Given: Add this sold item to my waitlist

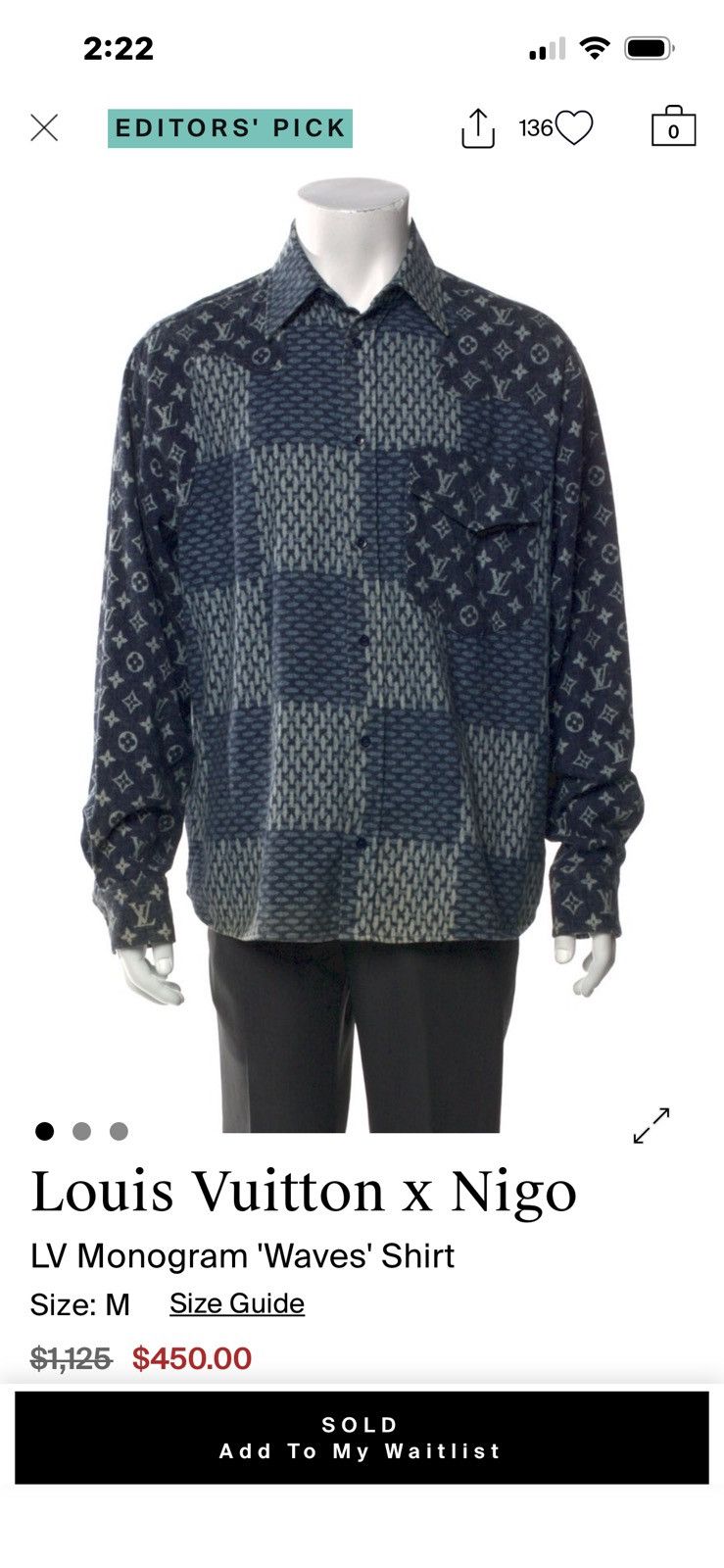Looking at the screenshot, I should (362, 1438).
